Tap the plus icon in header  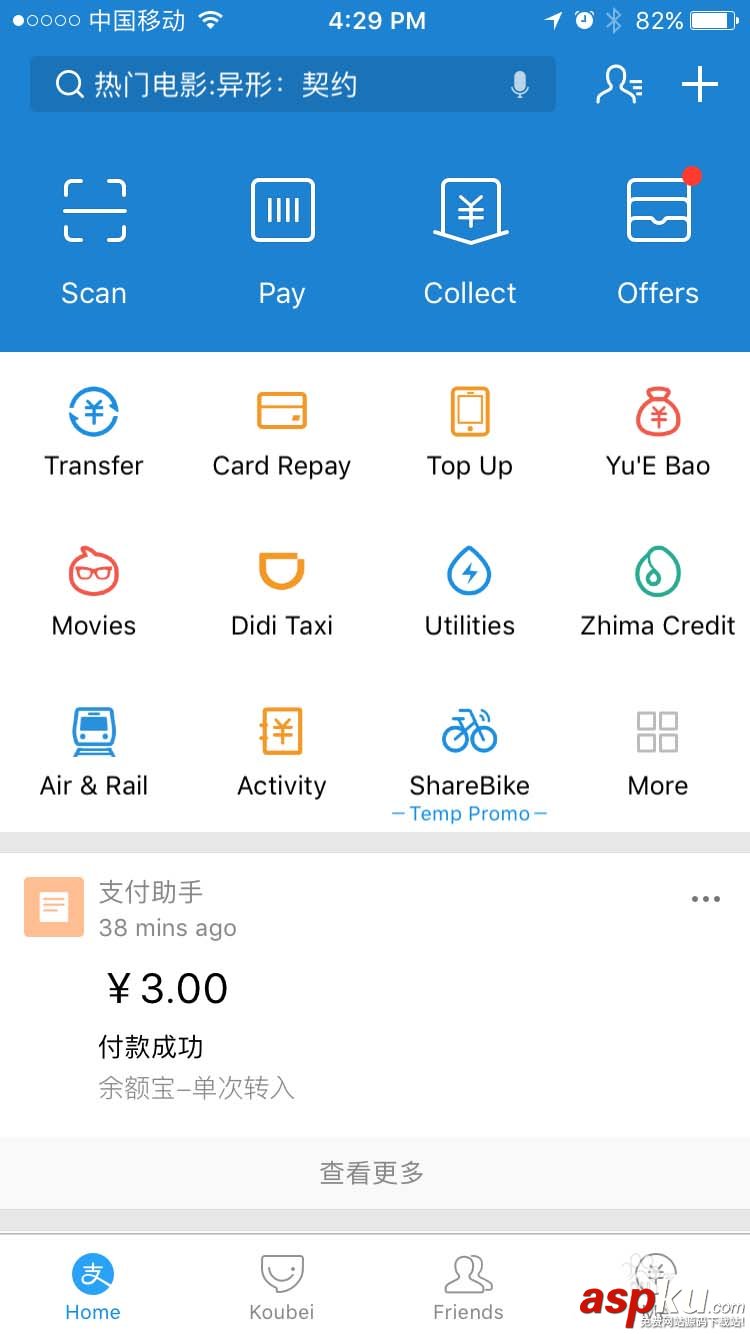click(700, 85)
